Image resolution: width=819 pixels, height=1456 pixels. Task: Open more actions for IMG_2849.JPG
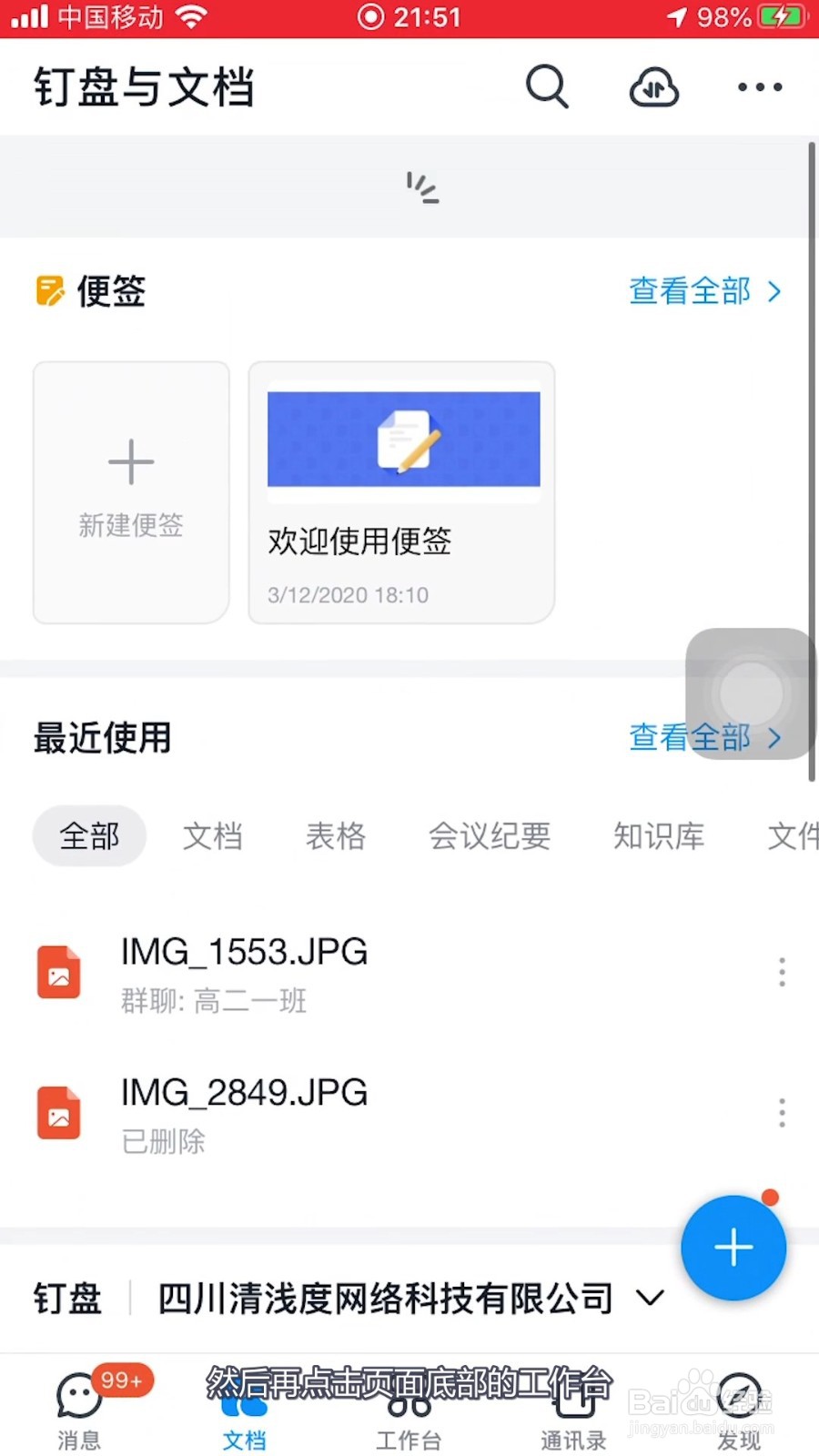(781, 1112)
